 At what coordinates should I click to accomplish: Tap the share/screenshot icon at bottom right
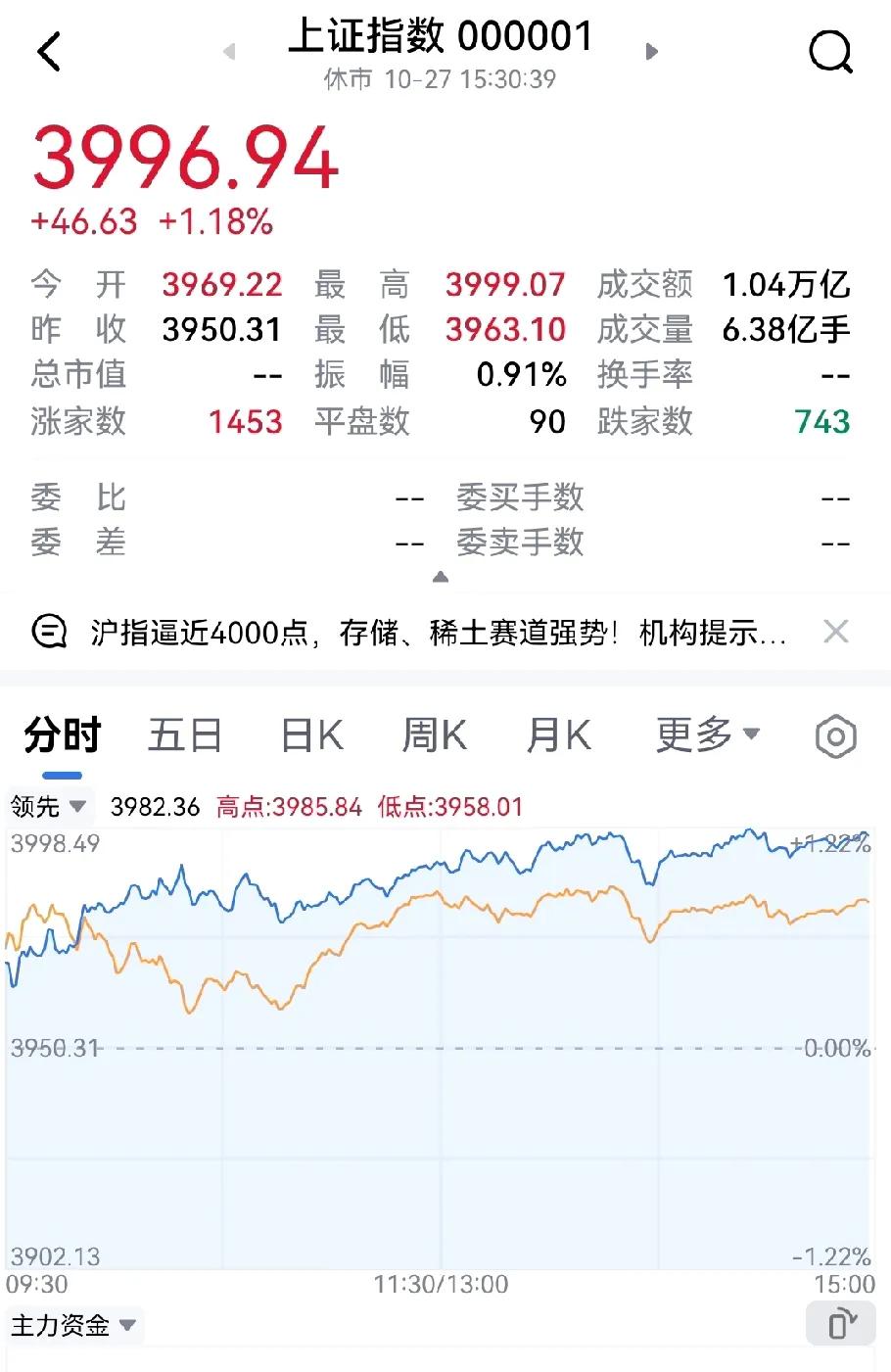tap(842, 1324)
